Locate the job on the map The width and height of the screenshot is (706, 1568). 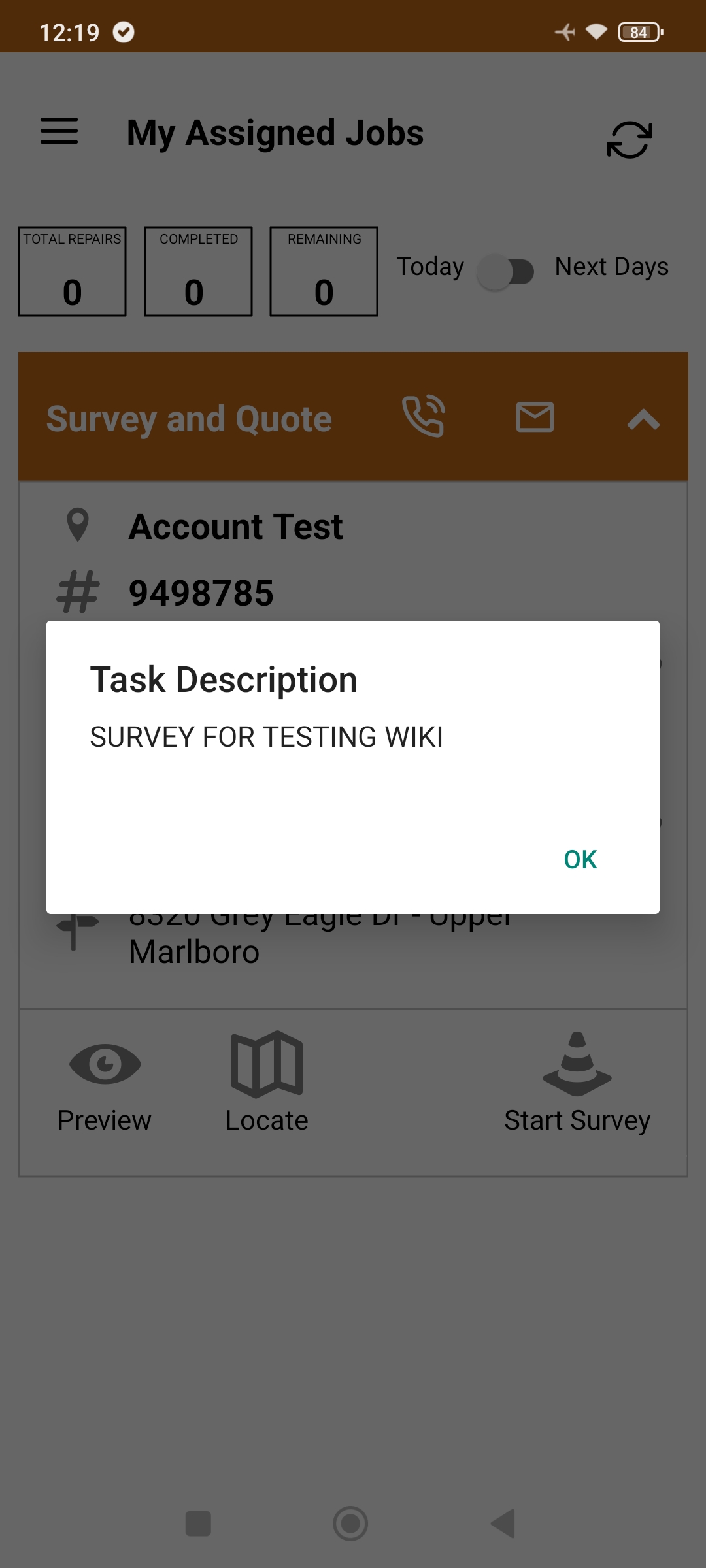267,1083
